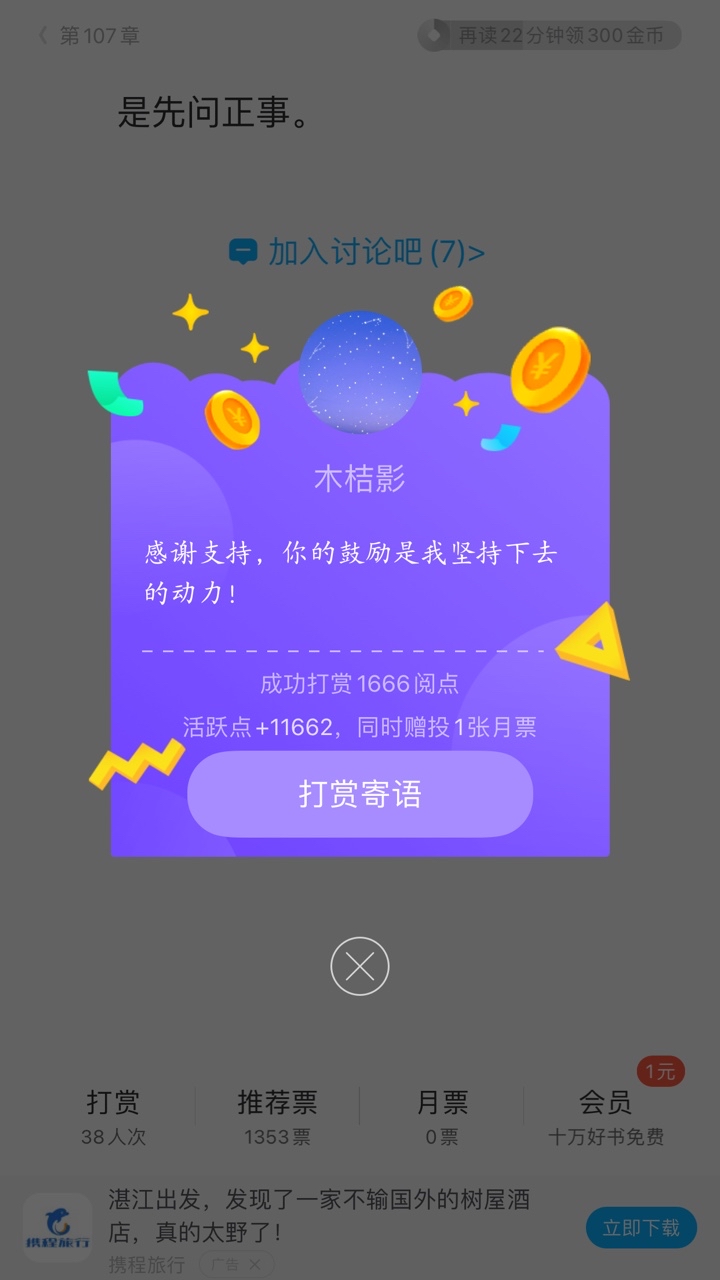Open the 会员 membership offer

point(606,1117)
